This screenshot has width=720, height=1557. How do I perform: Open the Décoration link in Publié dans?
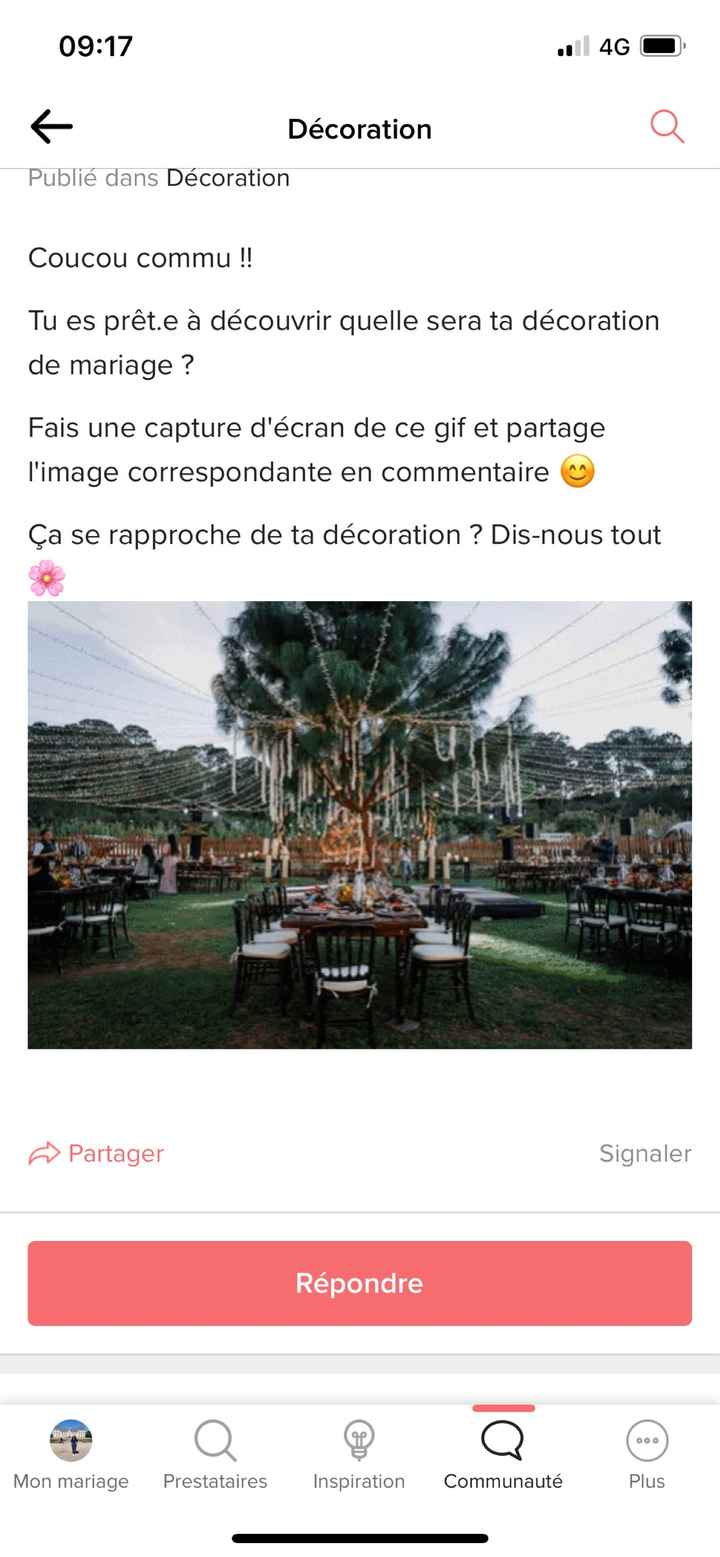pyautogui.click(x=228, y=177)
